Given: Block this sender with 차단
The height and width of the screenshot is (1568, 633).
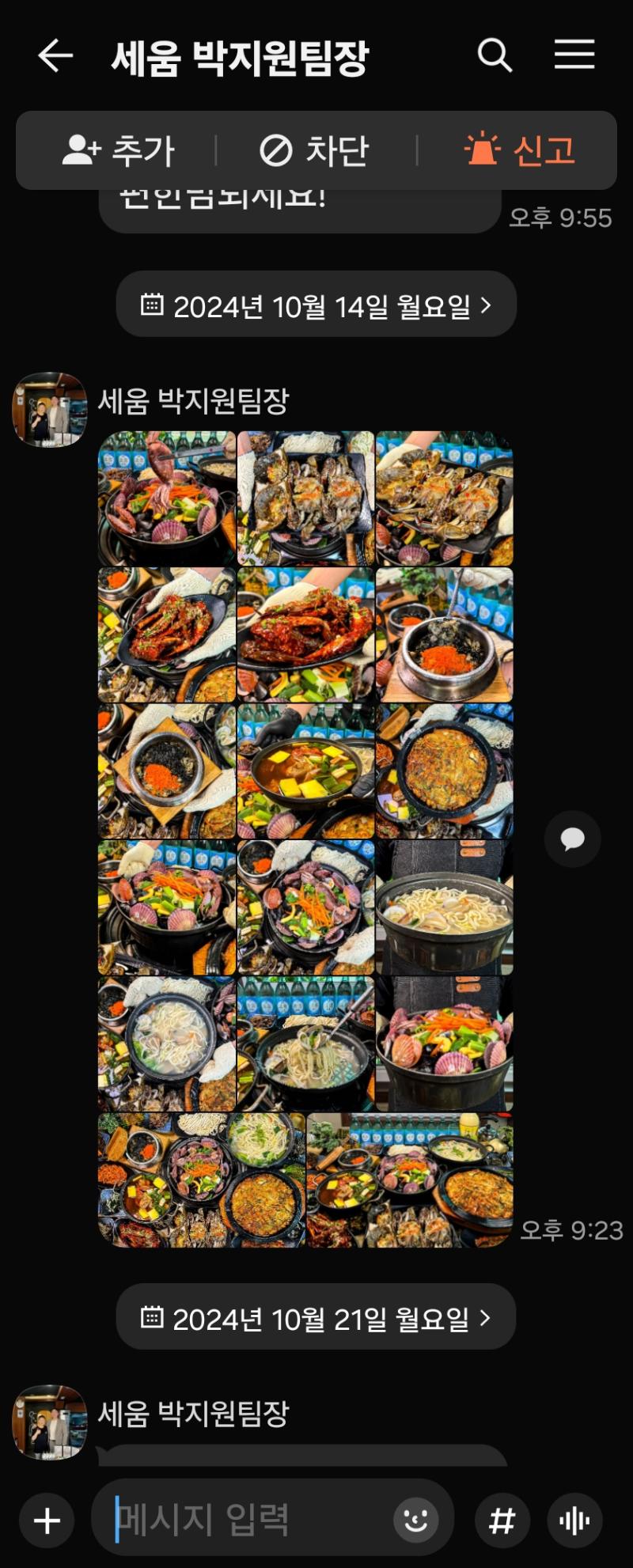Looking at the screenshot, I should click(x=314, y=150).
